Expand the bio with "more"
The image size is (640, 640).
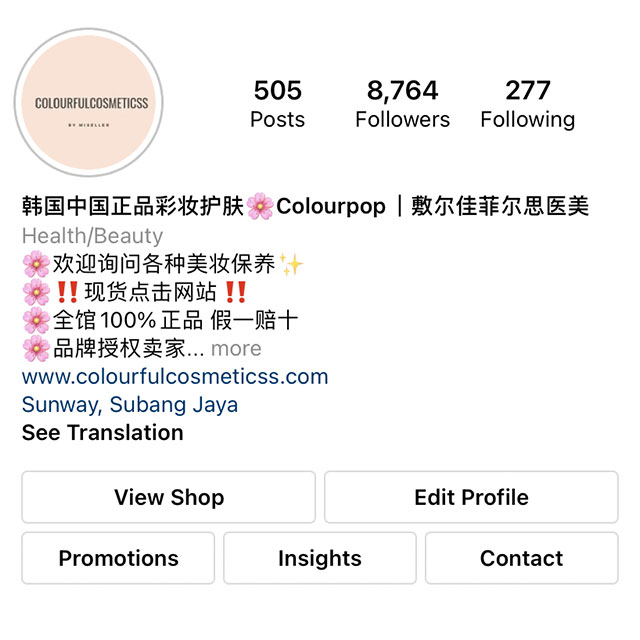(236, 349)
